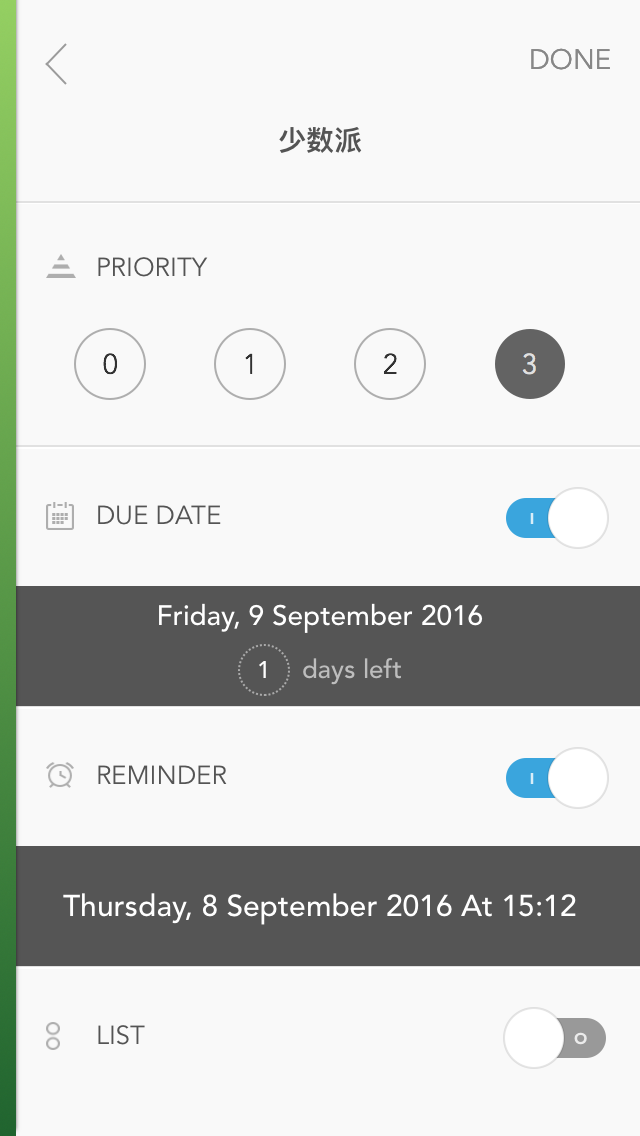Image resolution: width=640 pixels, height=1136 pixels.
Task: Select priority level 1
Action: tap(250, 364)
